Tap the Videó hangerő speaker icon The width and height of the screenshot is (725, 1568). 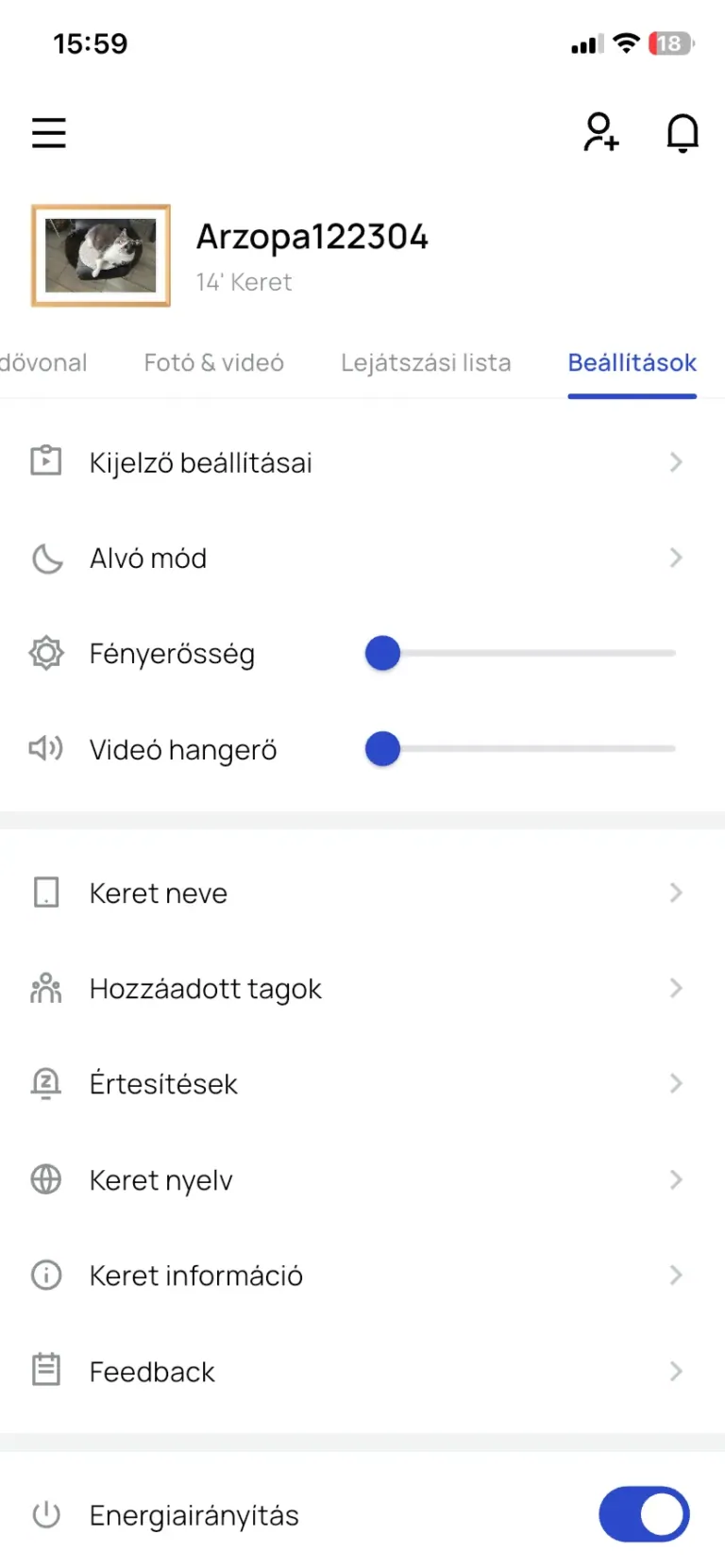[45, 748]
